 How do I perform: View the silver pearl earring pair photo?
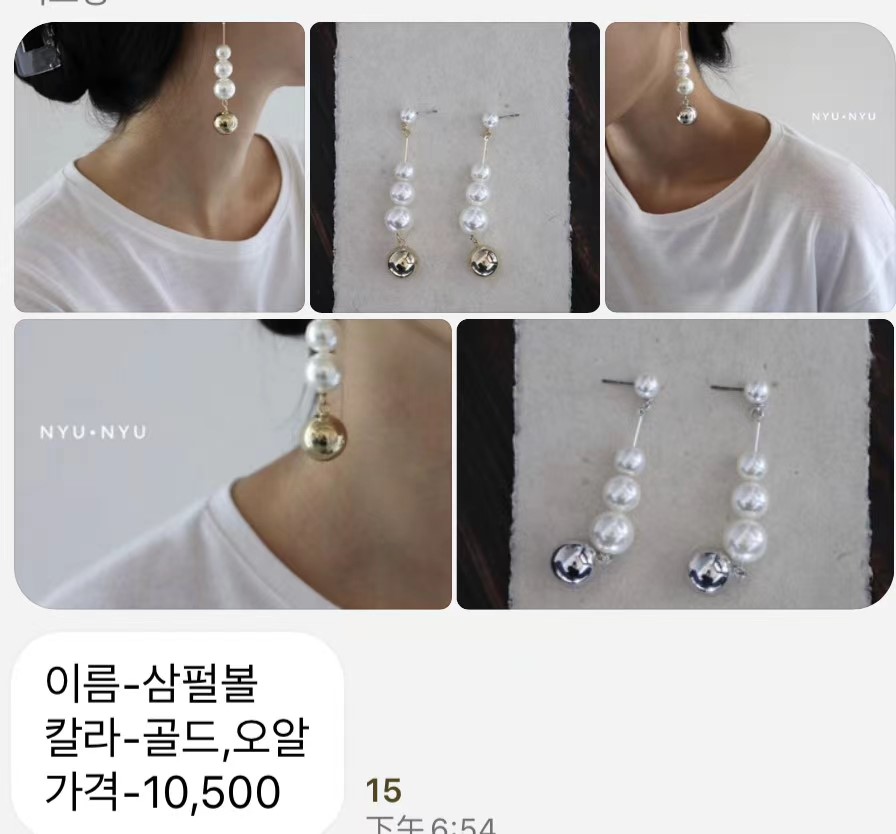[675, 464]
